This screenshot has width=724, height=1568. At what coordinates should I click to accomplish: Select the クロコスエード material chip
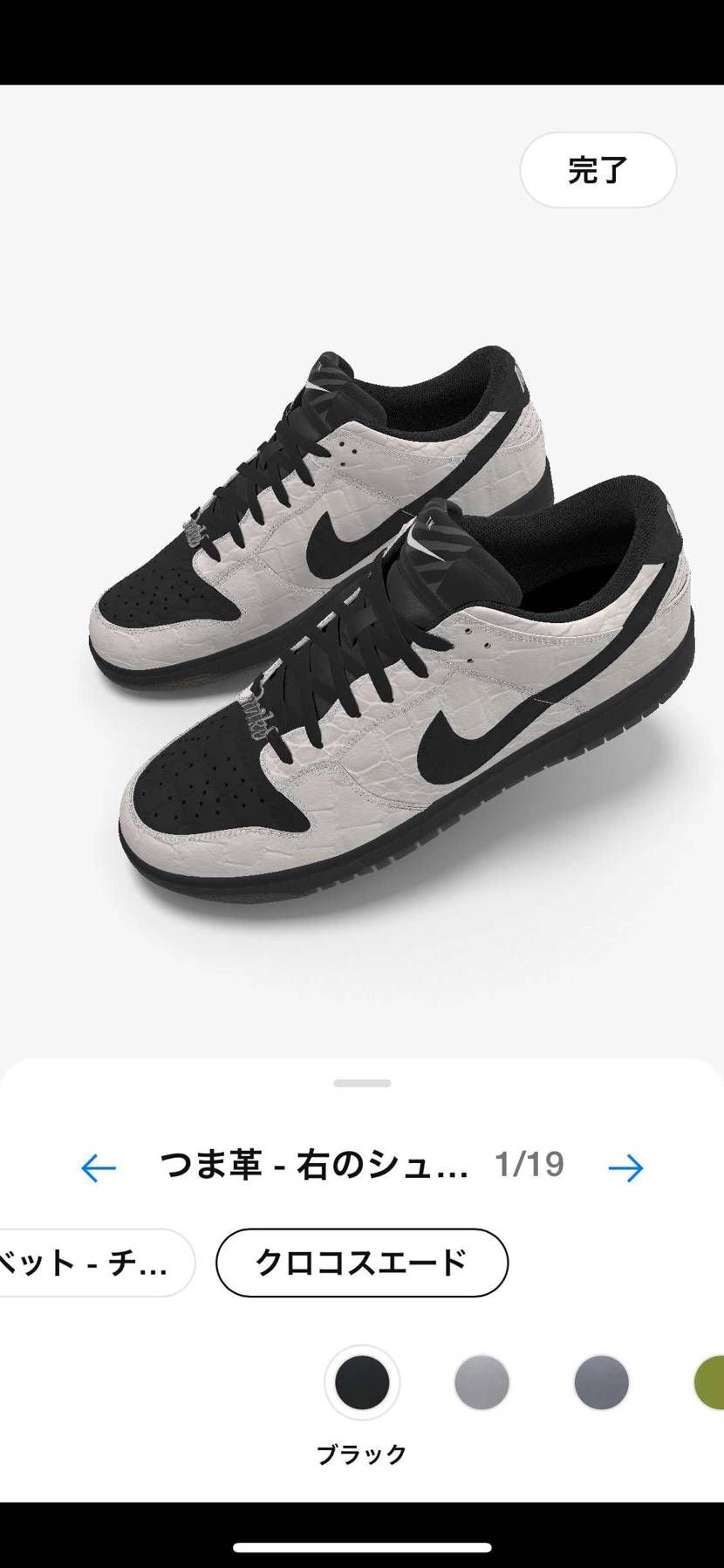(361, 1263)
